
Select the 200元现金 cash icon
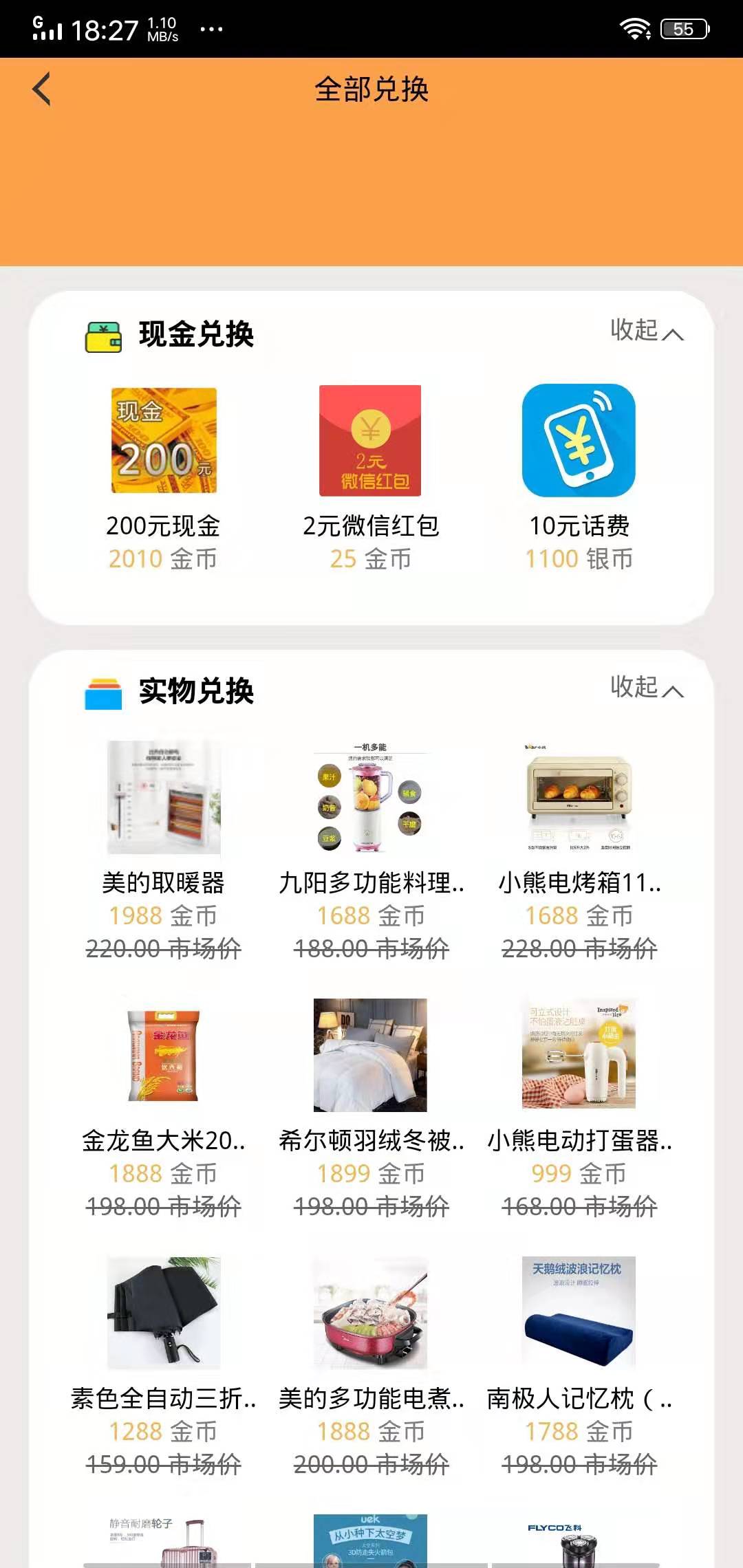163,442
